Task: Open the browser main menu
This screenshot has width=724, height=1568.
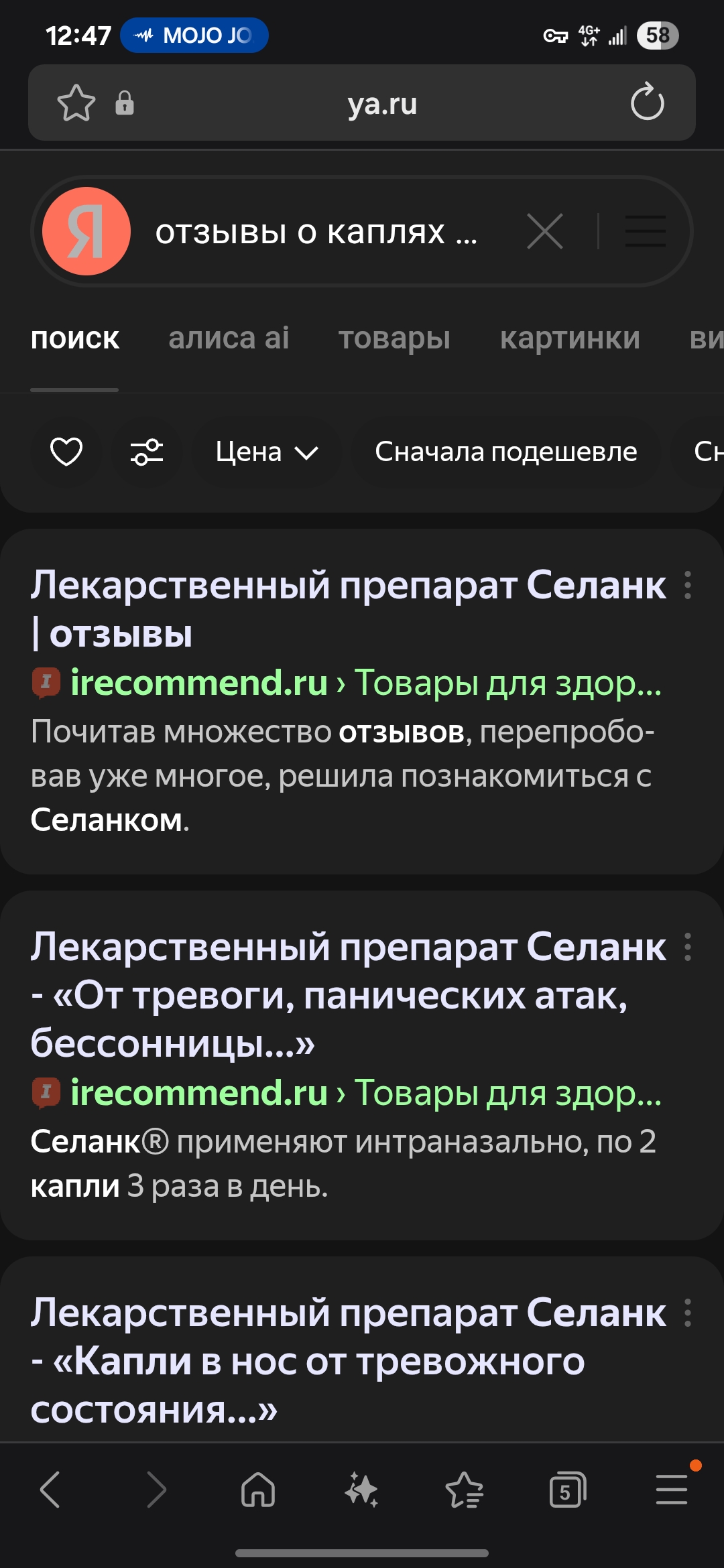Action: pos(672,1489)
